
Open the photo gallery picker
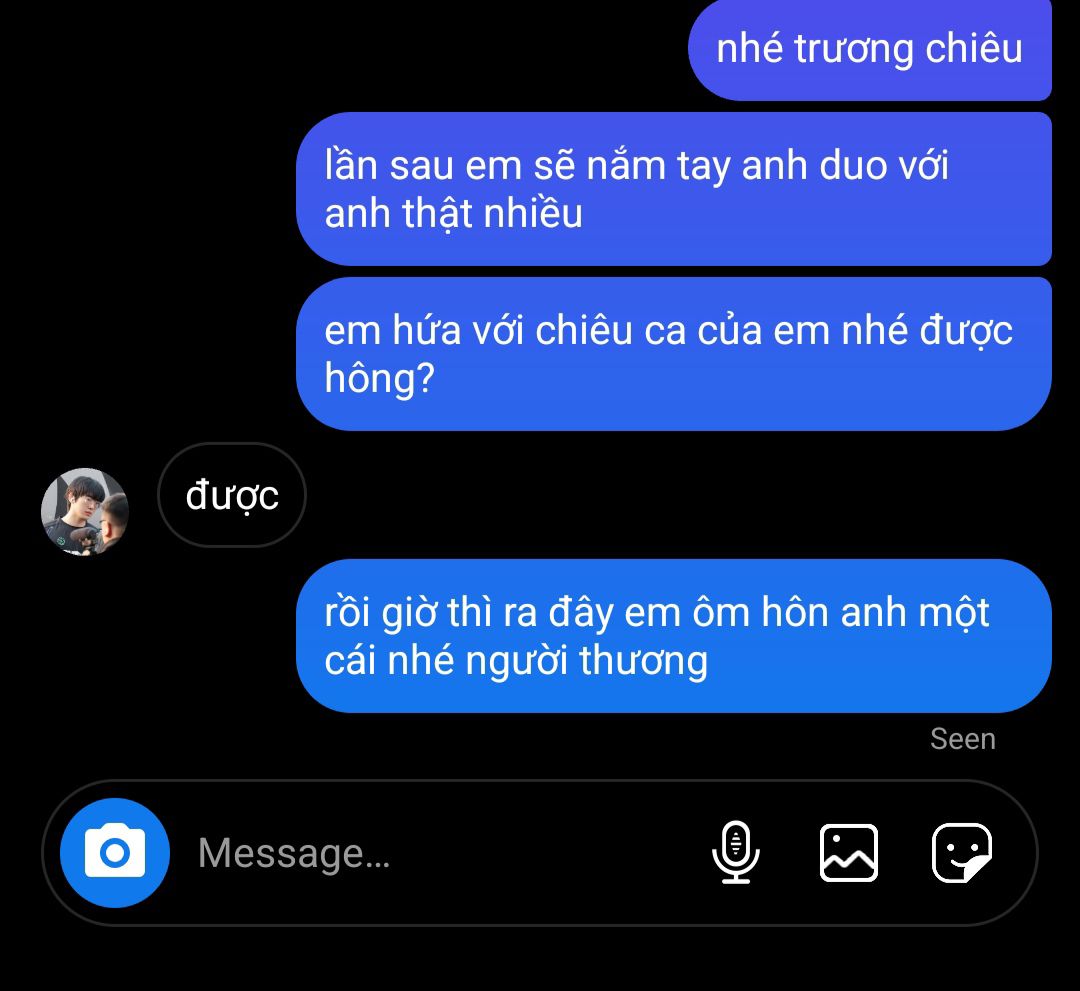pos(848,853)
